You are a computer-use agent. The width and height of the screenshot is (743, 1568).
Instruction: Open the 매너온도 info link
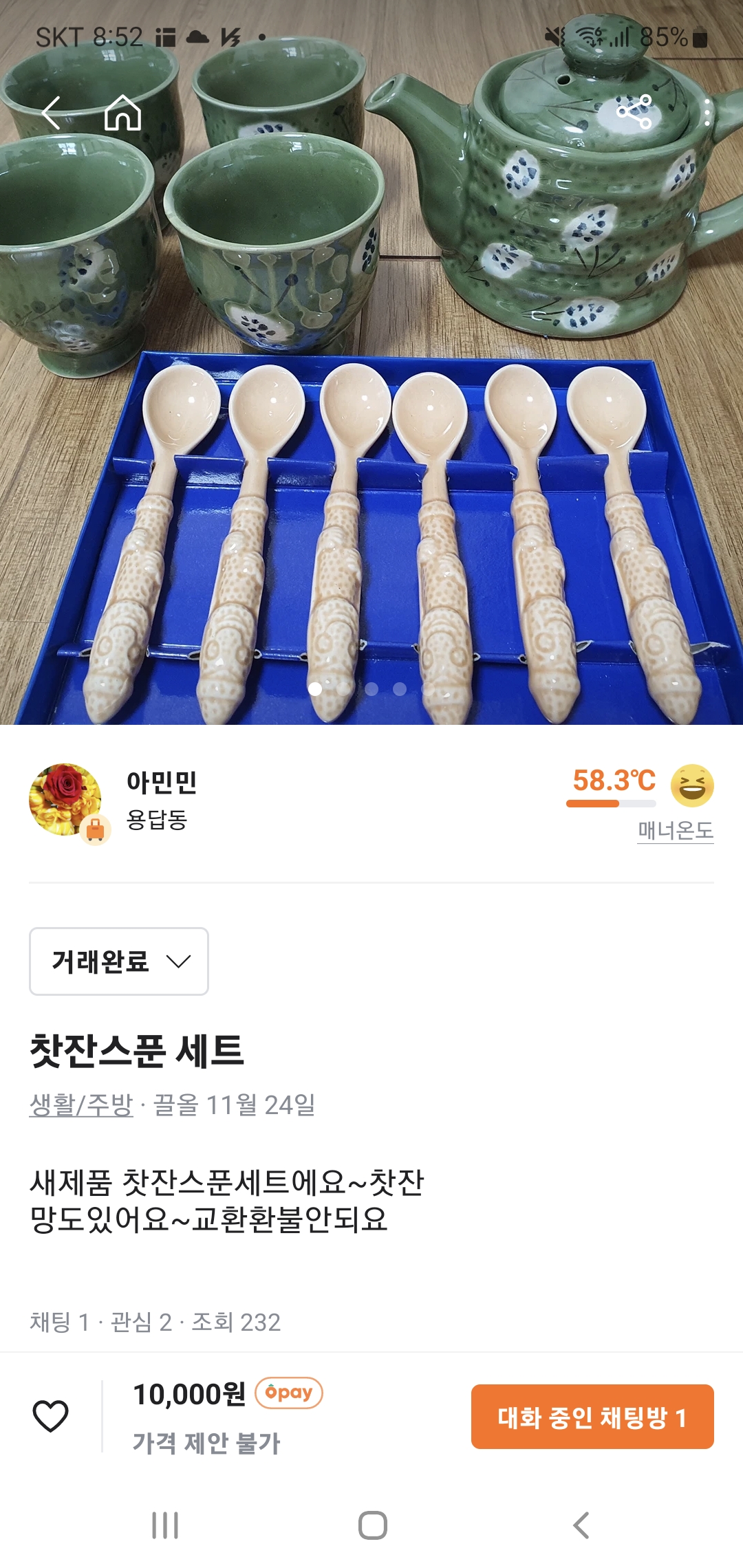(675, 831)
